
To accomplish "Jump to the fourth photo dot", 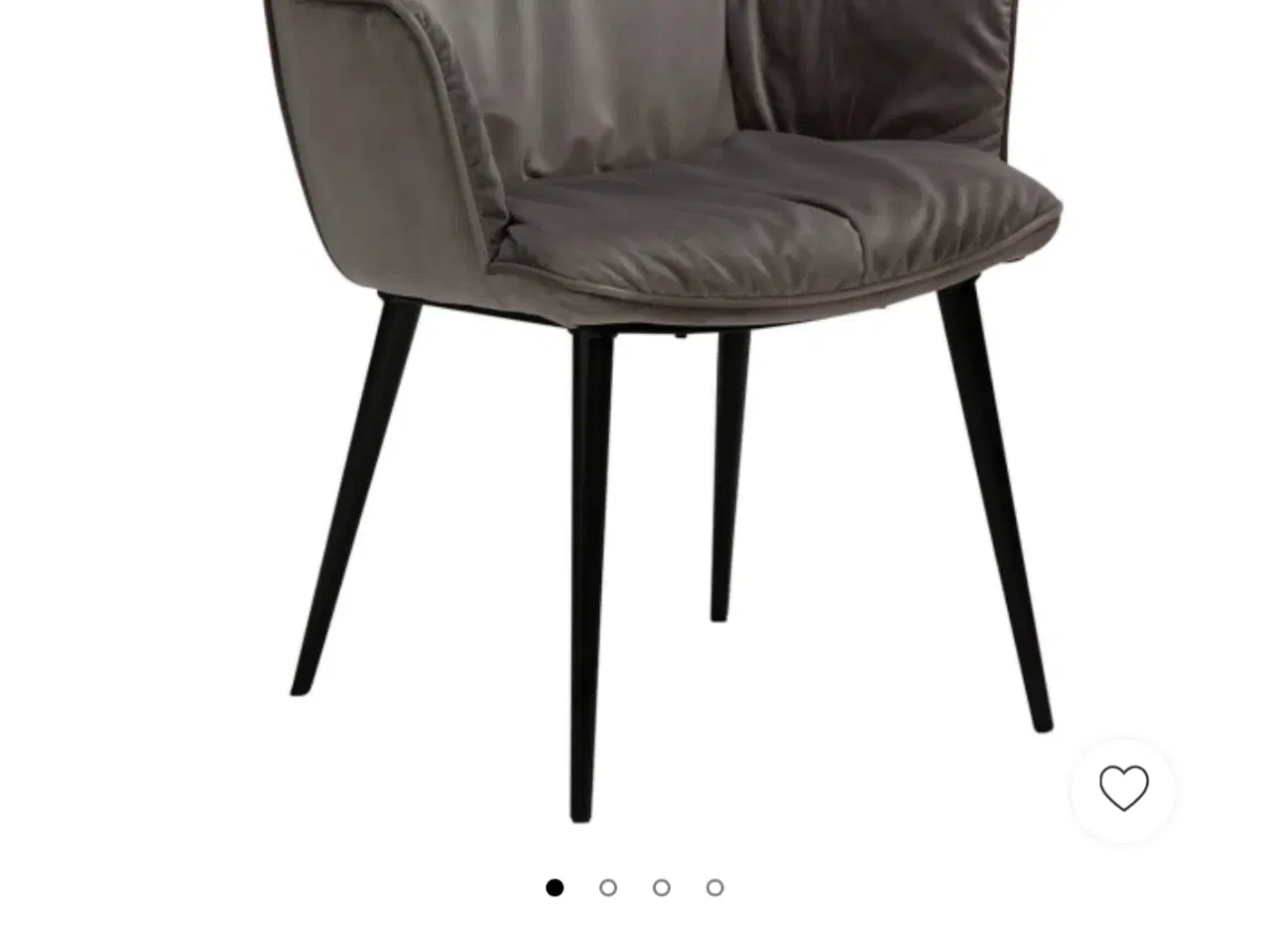I will point(715,888).
